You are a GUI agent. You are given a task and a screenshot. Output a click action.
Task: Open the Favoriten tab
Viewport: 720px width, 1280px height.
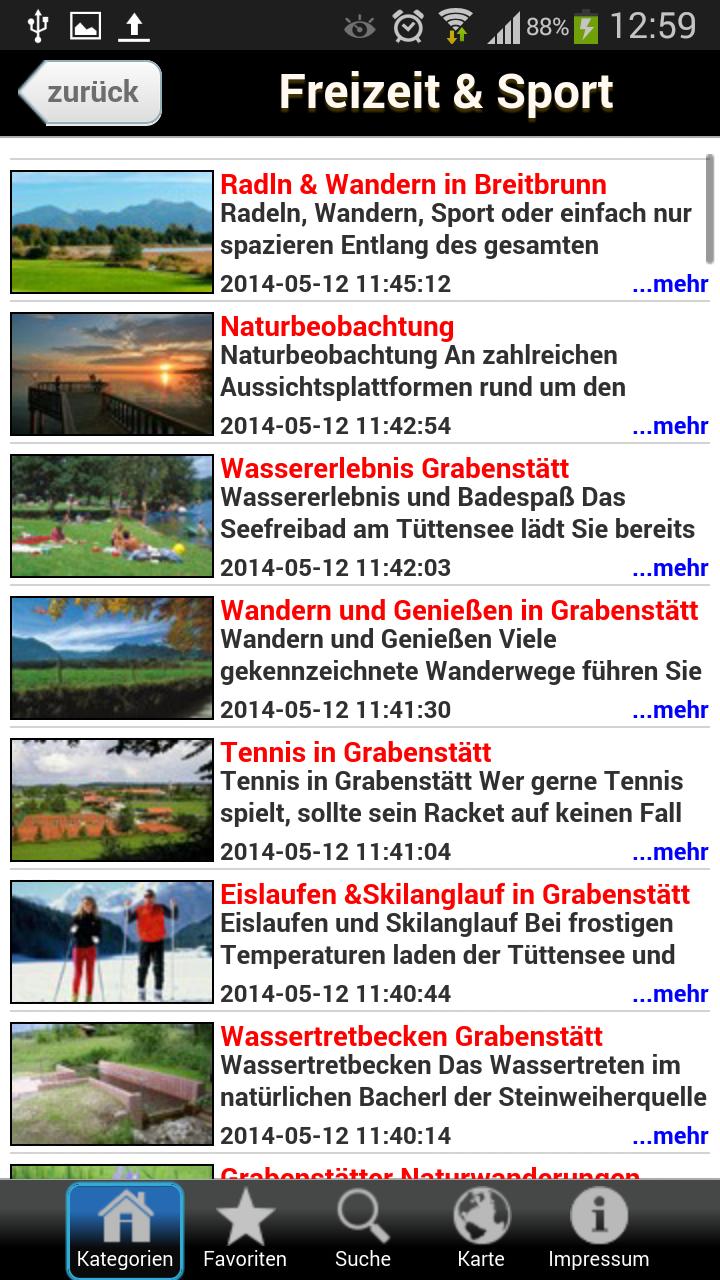245,1230
